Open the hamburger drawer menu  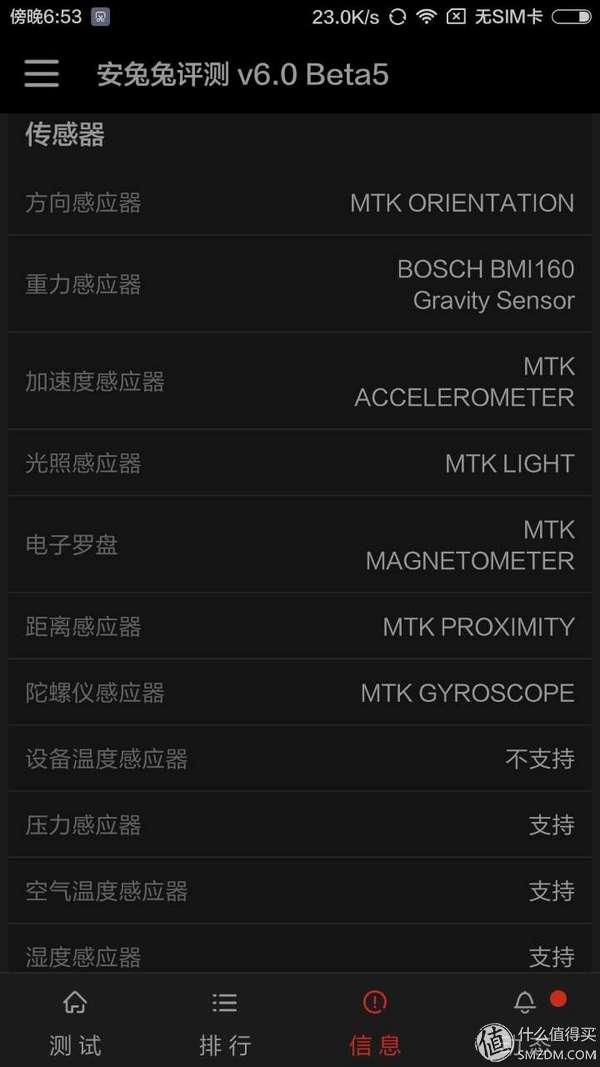pyautogui.click(x=41, y=73)
